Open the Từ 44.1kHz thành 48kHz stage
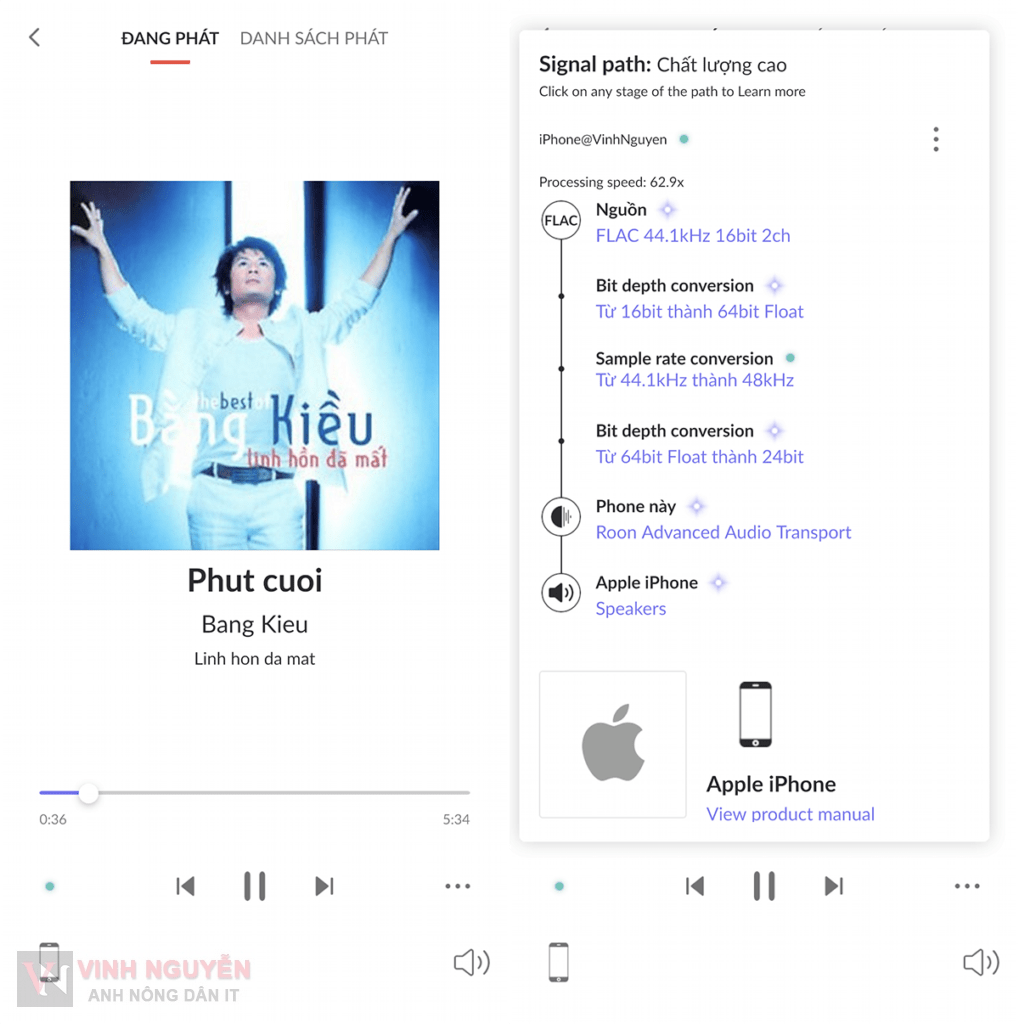The width and height of the screenshot is (1019, 1024). pyautogui.click(x=694, y=380)
